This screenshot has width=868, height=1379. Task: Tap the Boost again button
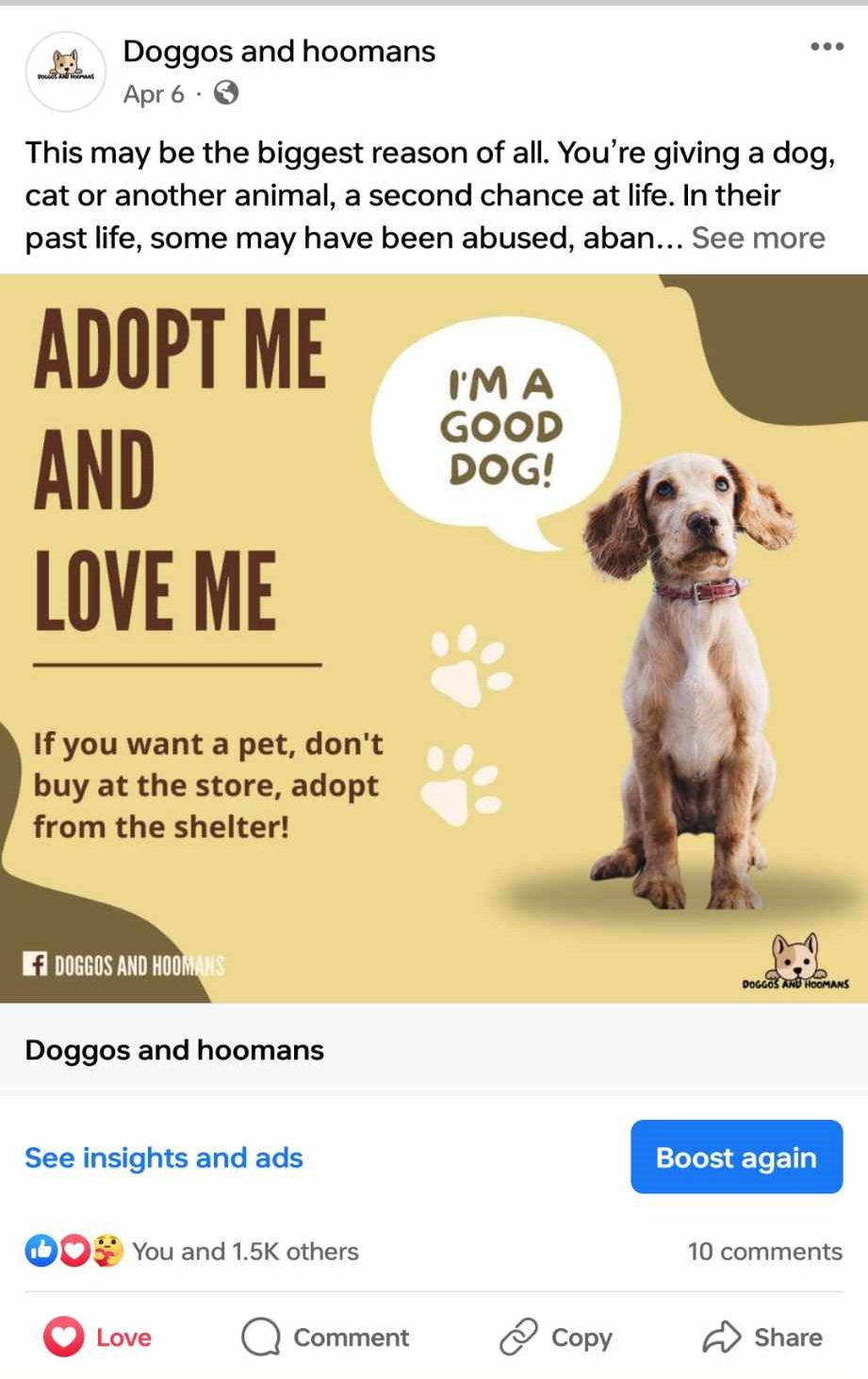tap(736, 1157)
